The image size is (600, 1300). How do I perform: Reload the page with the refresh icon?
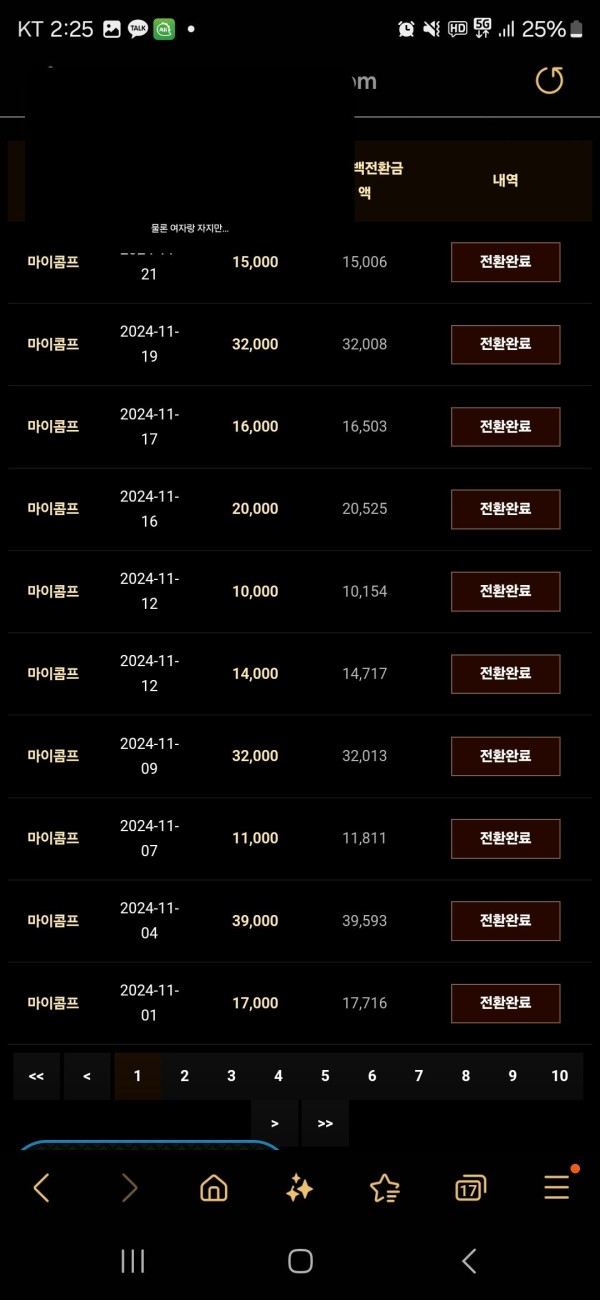point(549,80)
